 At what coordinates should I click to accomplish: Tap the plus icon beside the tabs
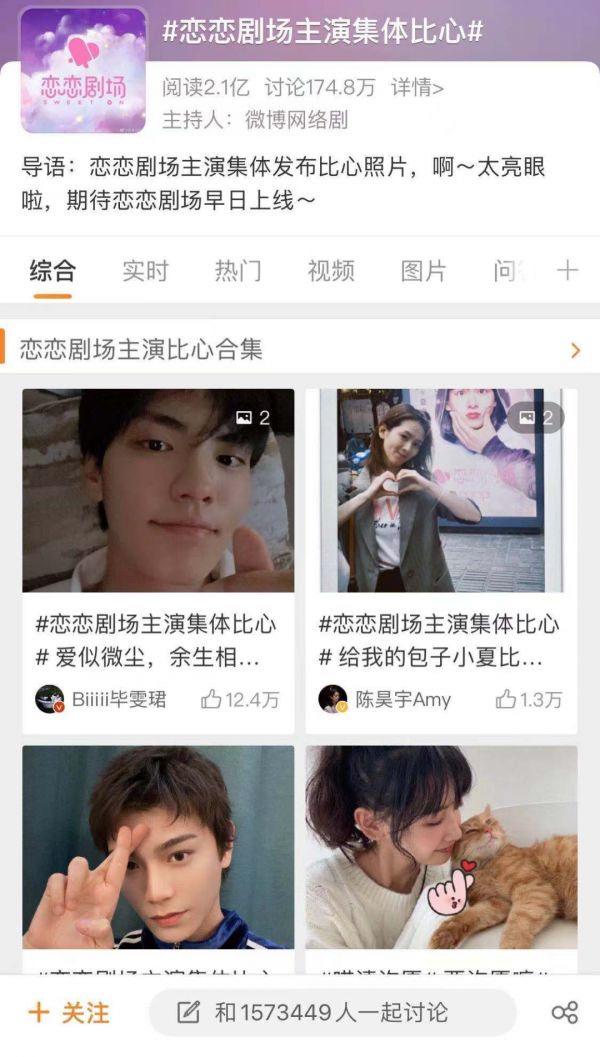coord(567,271)
